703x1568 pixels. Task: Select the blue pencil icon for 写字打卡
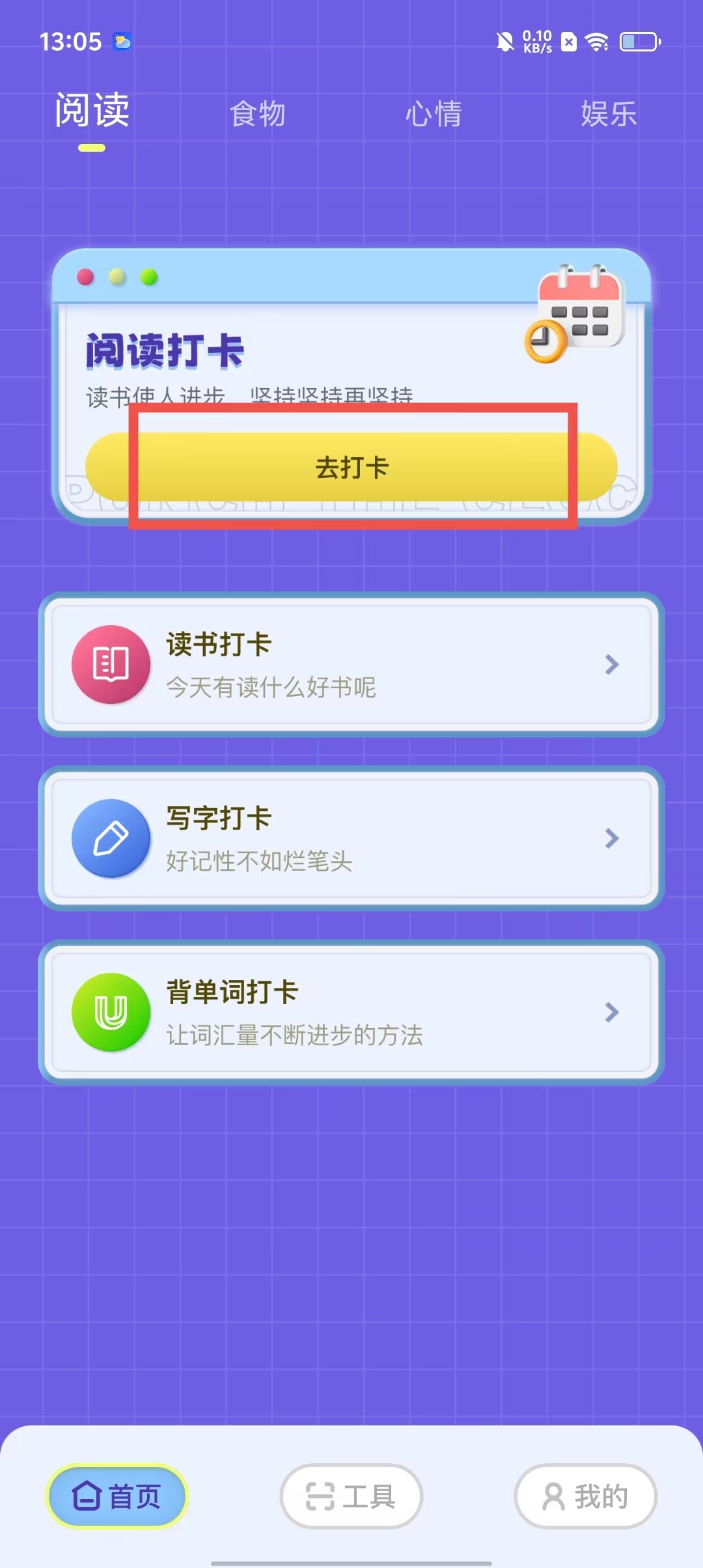tap(111, 839)
